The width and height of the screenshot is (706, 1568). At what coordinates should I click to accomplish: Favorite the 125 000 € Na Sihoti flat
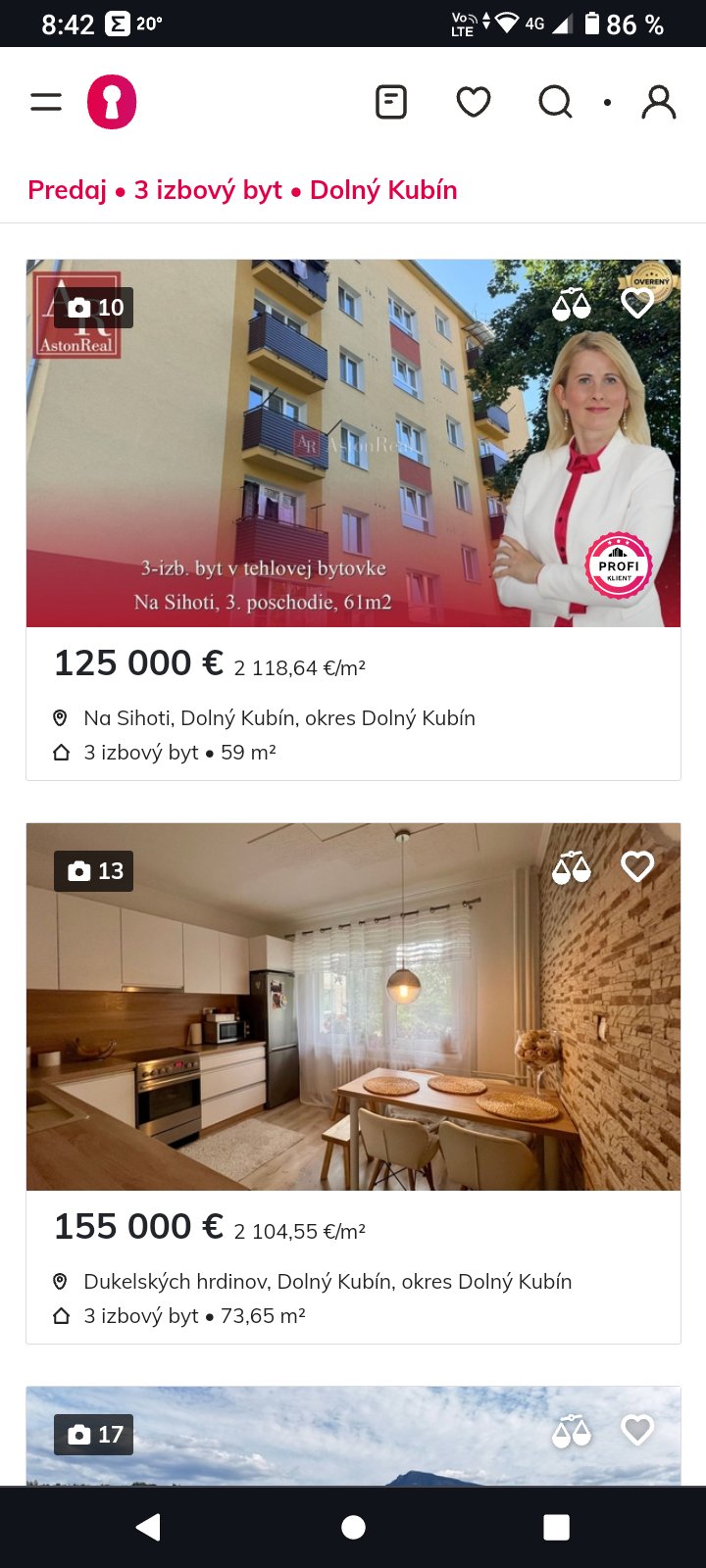pyautogui.click(x=637, y=304)
